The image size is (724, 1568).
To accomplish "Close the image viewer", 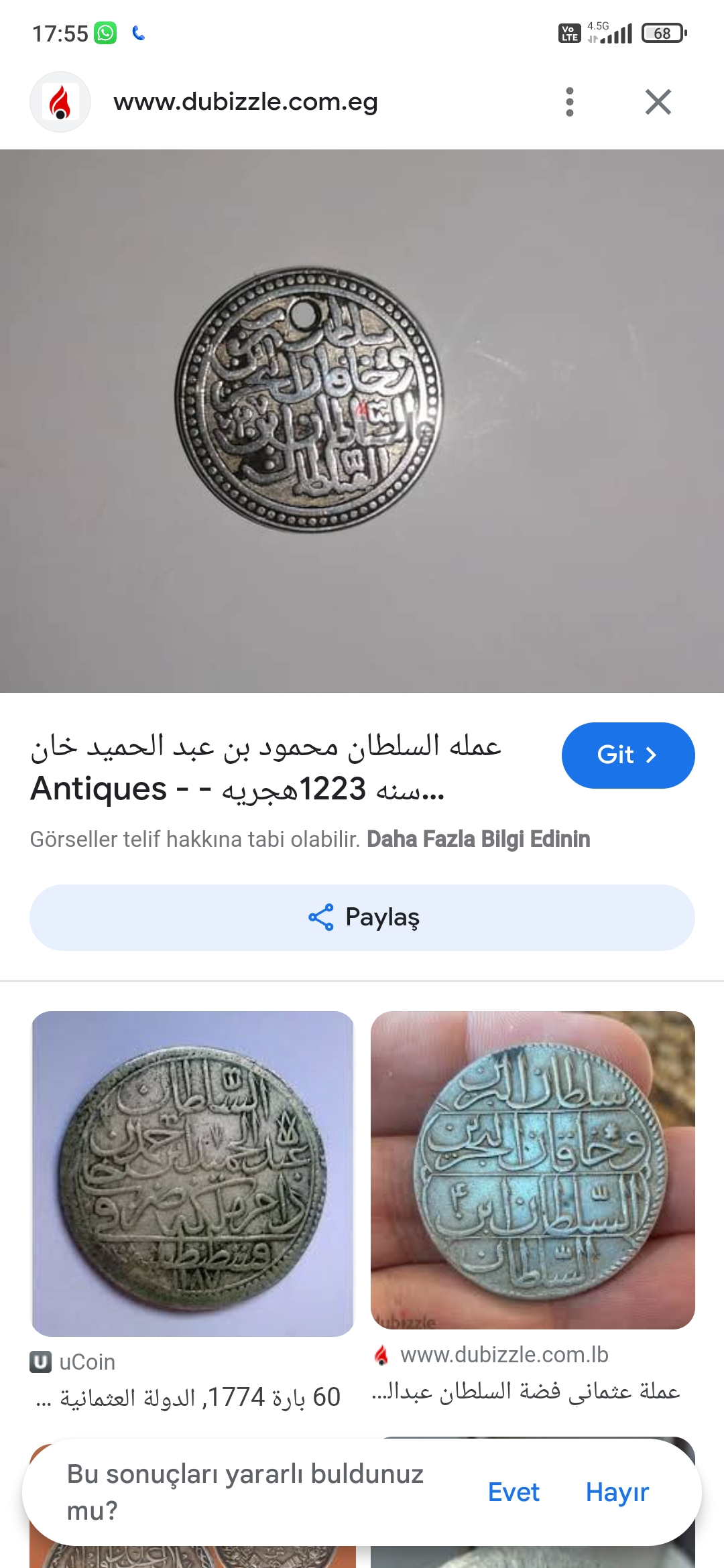I will (x=658, y=102).
